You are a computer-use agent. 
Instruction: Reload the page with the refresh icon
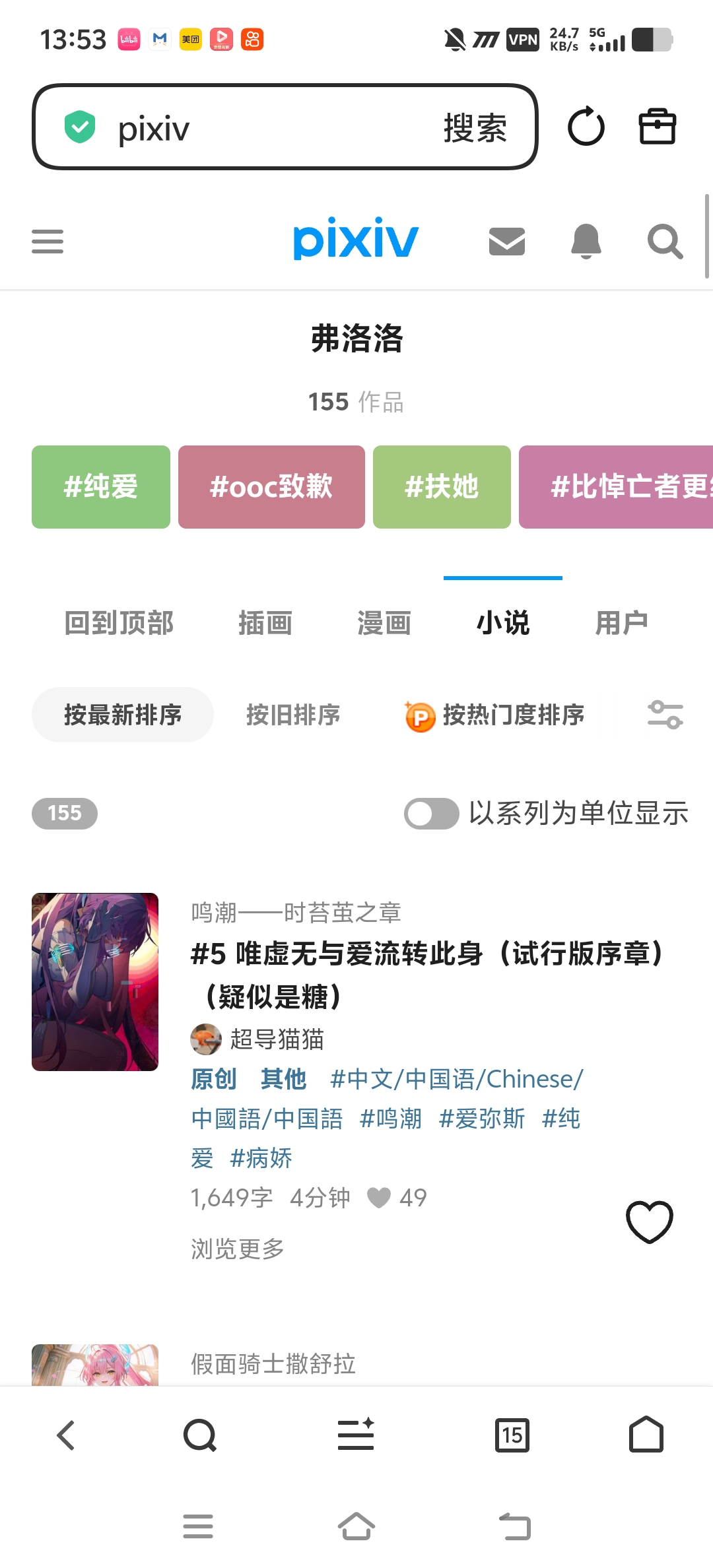pyautogui.click(x=586, y=127)
